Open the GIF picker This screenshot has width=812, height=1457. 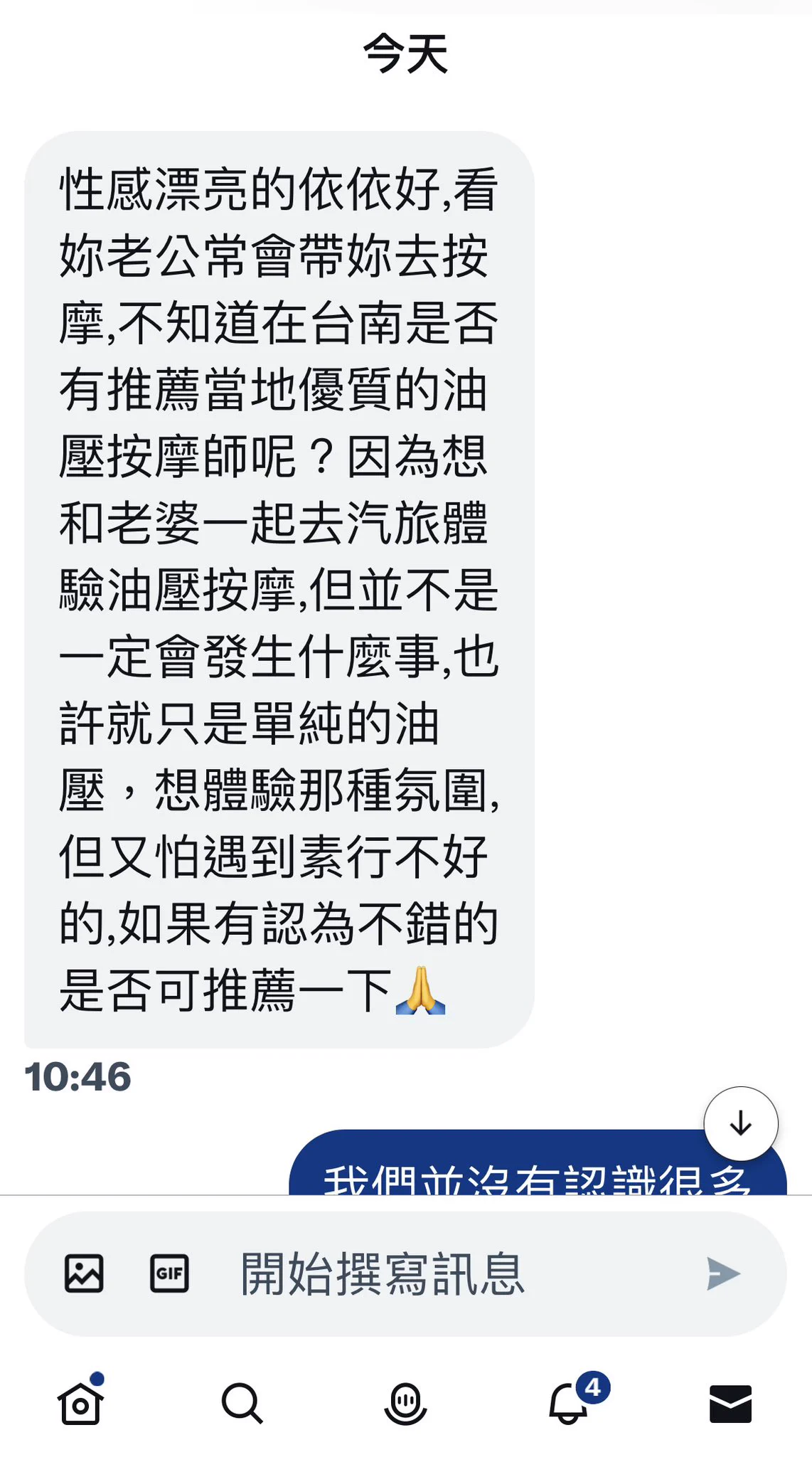click(x=169, y=1273)
